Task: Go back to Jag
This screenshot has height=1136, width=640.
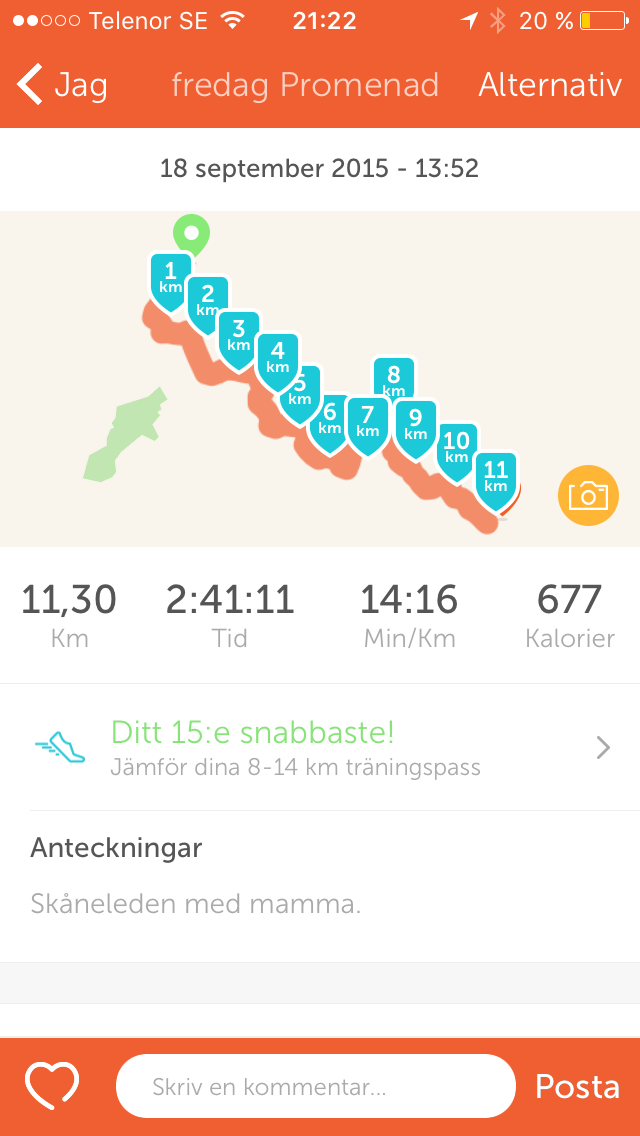Action: click(62, 85)
